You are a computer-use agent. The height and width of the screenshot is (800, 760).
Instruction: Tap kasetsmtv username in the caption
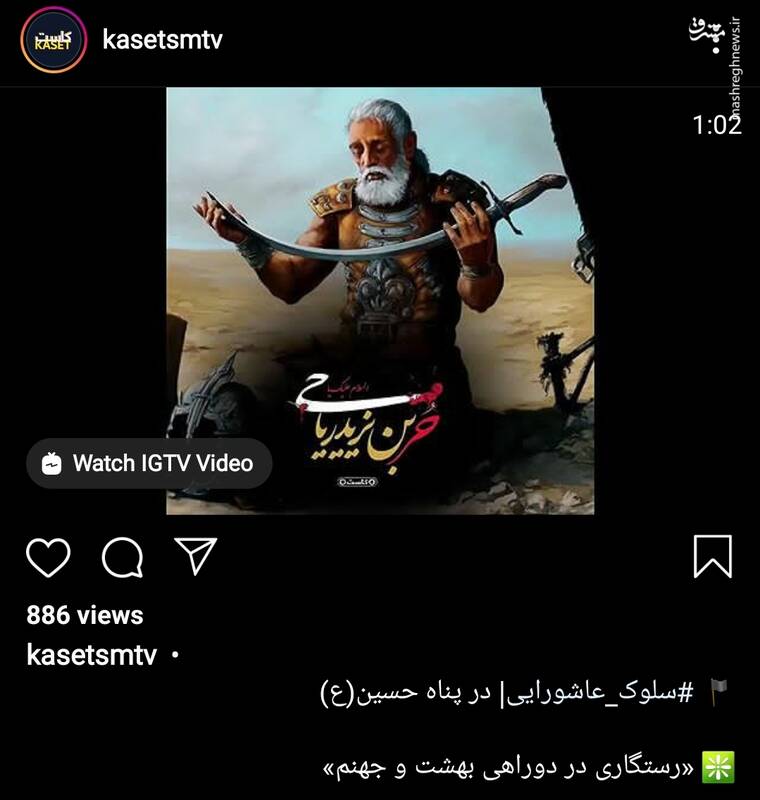click(x=91, y=656)
